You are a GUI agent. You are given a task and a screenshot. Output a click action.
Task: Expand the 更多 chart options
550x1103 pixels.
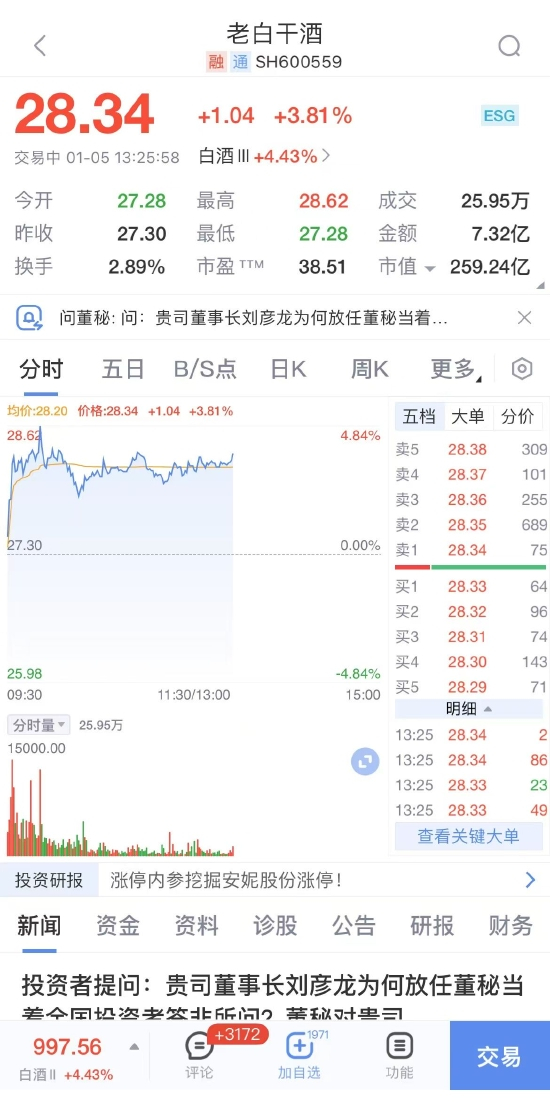455,369
